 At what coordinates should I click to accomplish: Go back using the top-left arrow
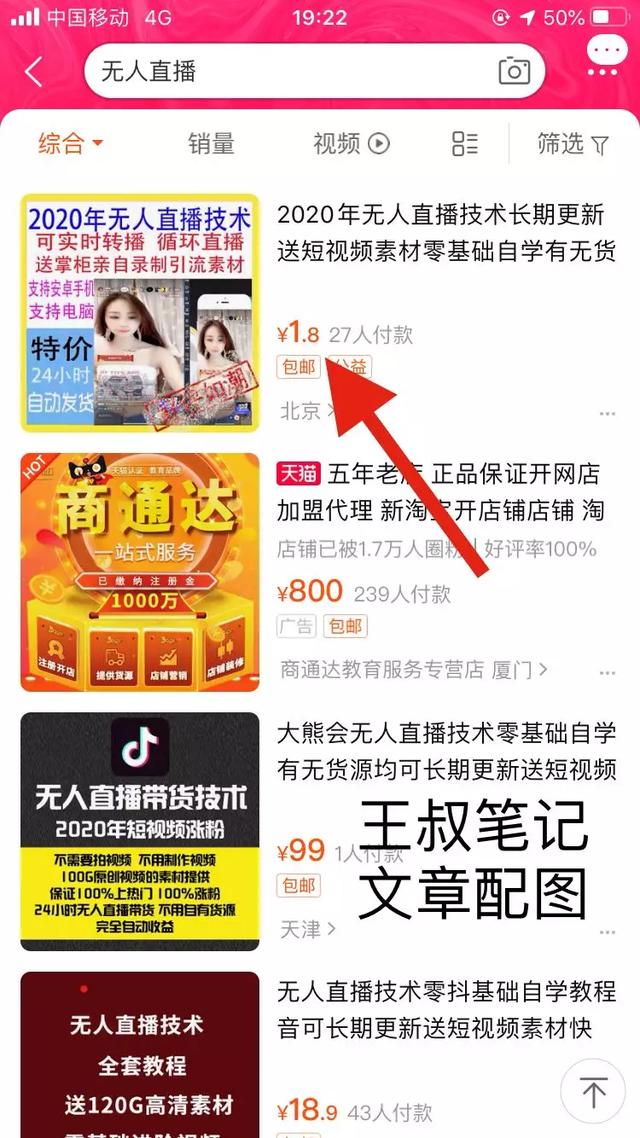35,72
